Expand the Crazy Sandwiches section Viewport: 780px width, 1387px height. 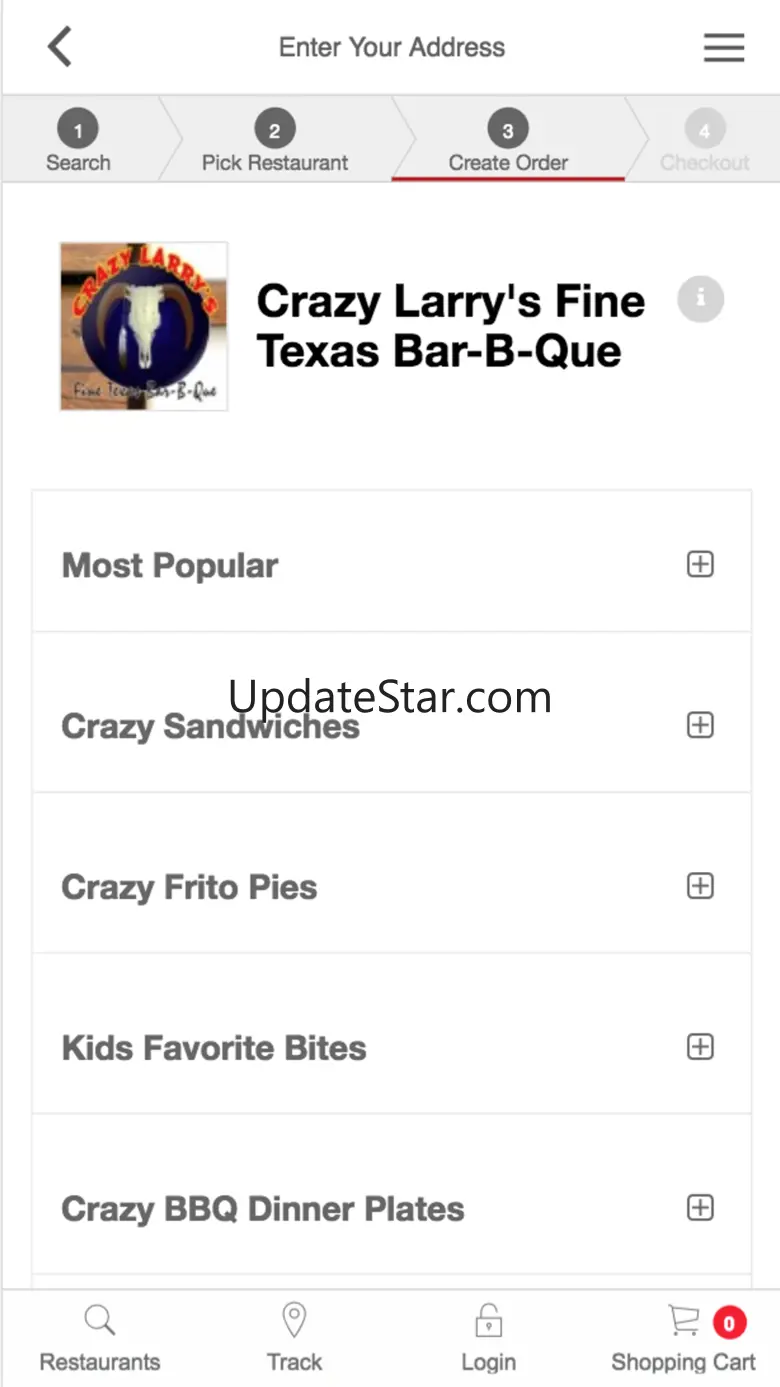click(700, 725)
